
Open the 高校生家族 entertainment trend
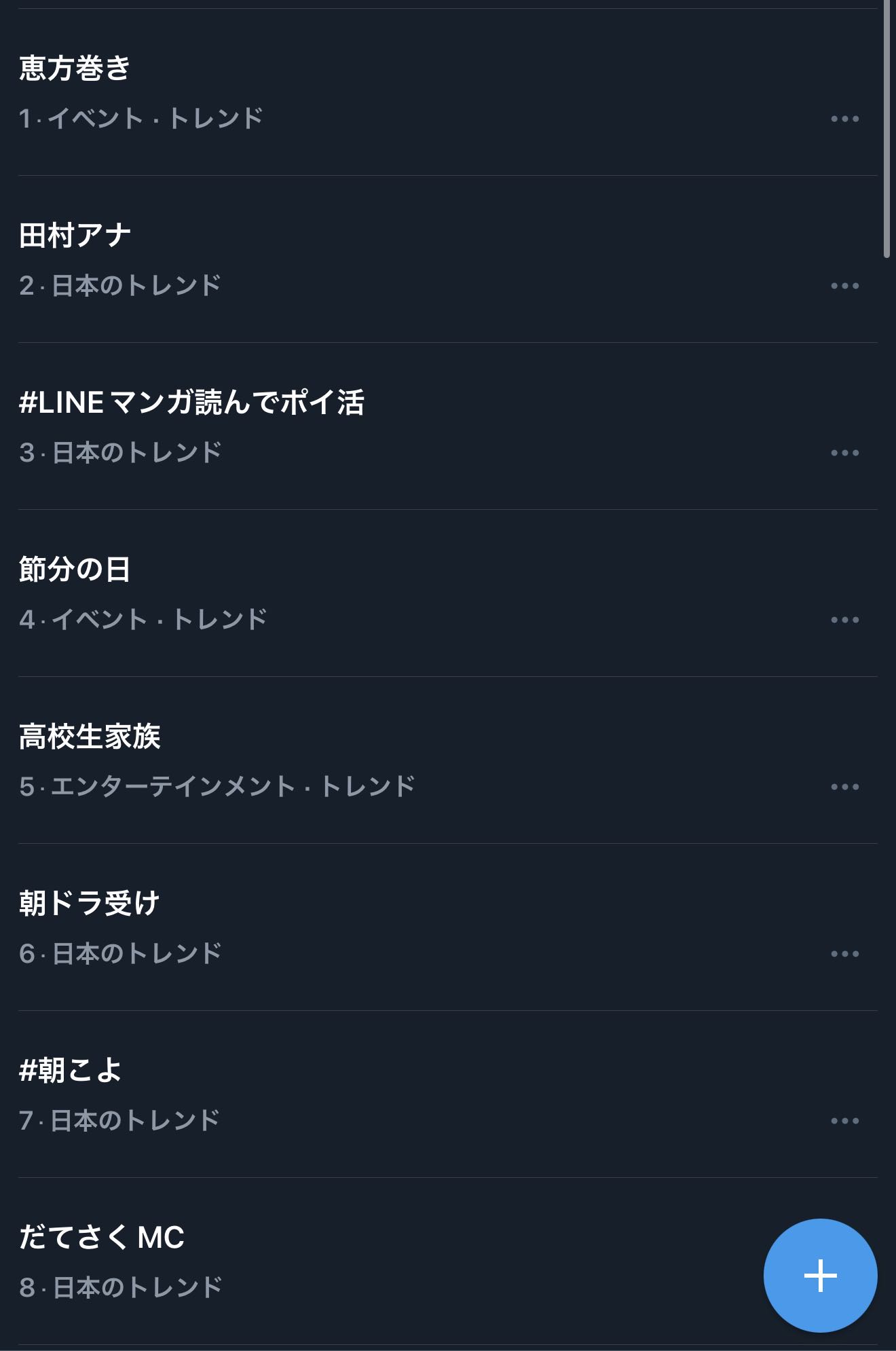pyautogui.click(x=90, y=737)
